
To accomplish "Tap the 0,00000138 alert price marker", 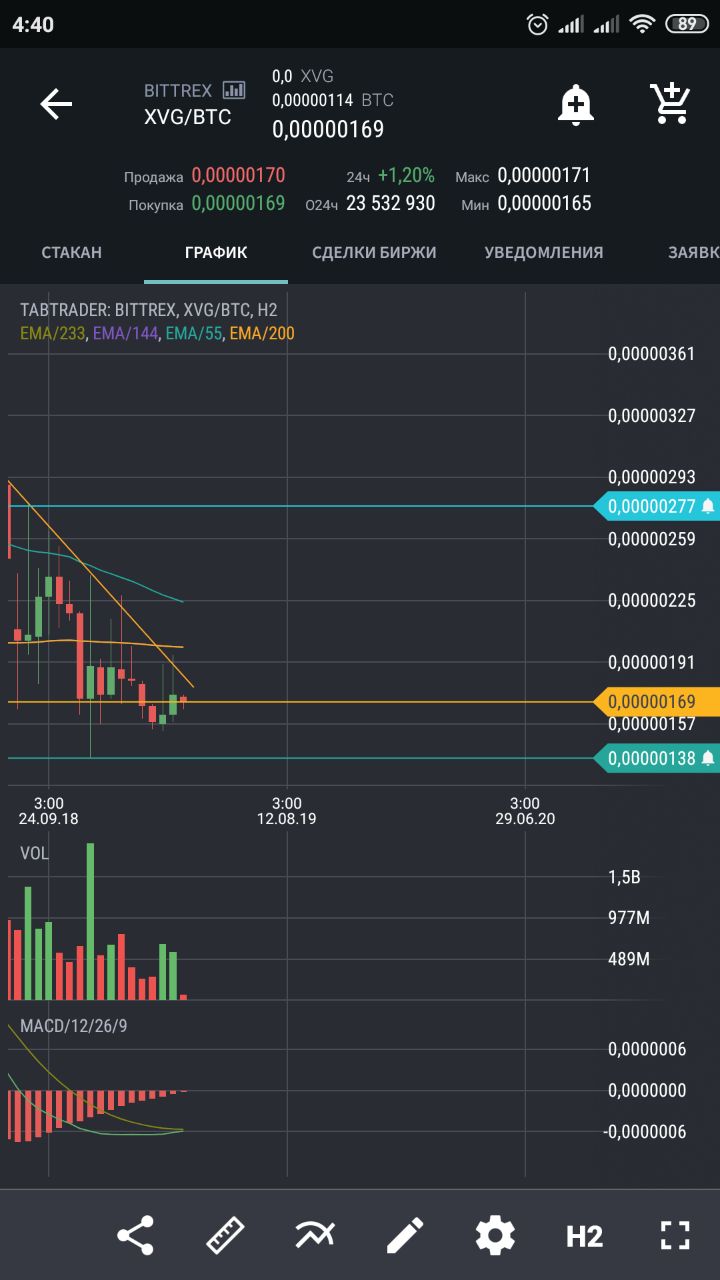I will [657, 758].
